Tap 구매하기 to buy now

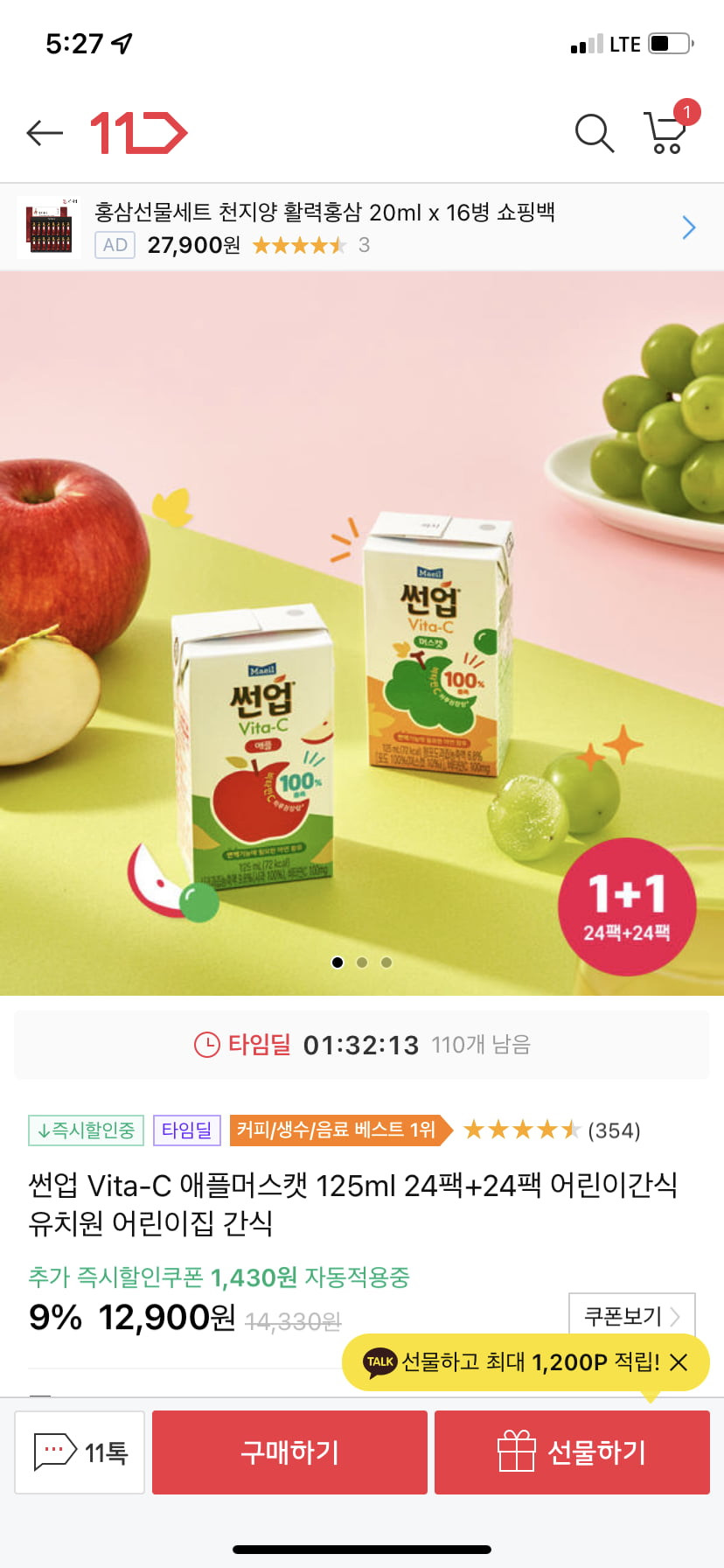pos(289,1452)
